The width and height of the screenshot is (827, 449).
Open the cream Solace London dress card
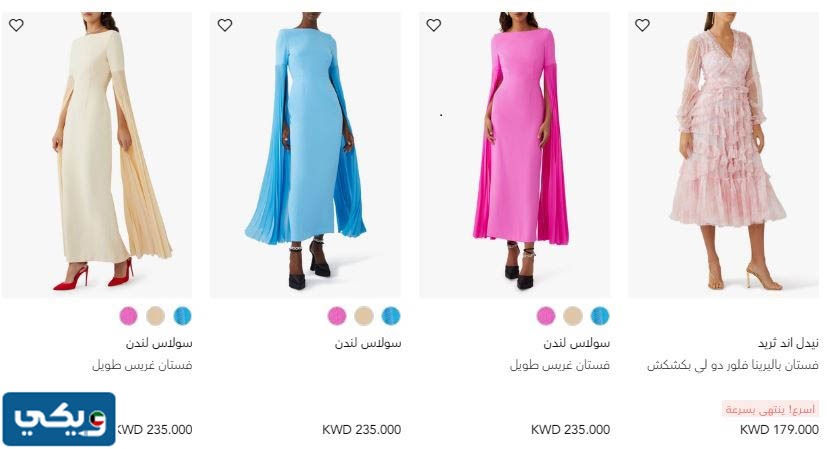tap(97, 155)
